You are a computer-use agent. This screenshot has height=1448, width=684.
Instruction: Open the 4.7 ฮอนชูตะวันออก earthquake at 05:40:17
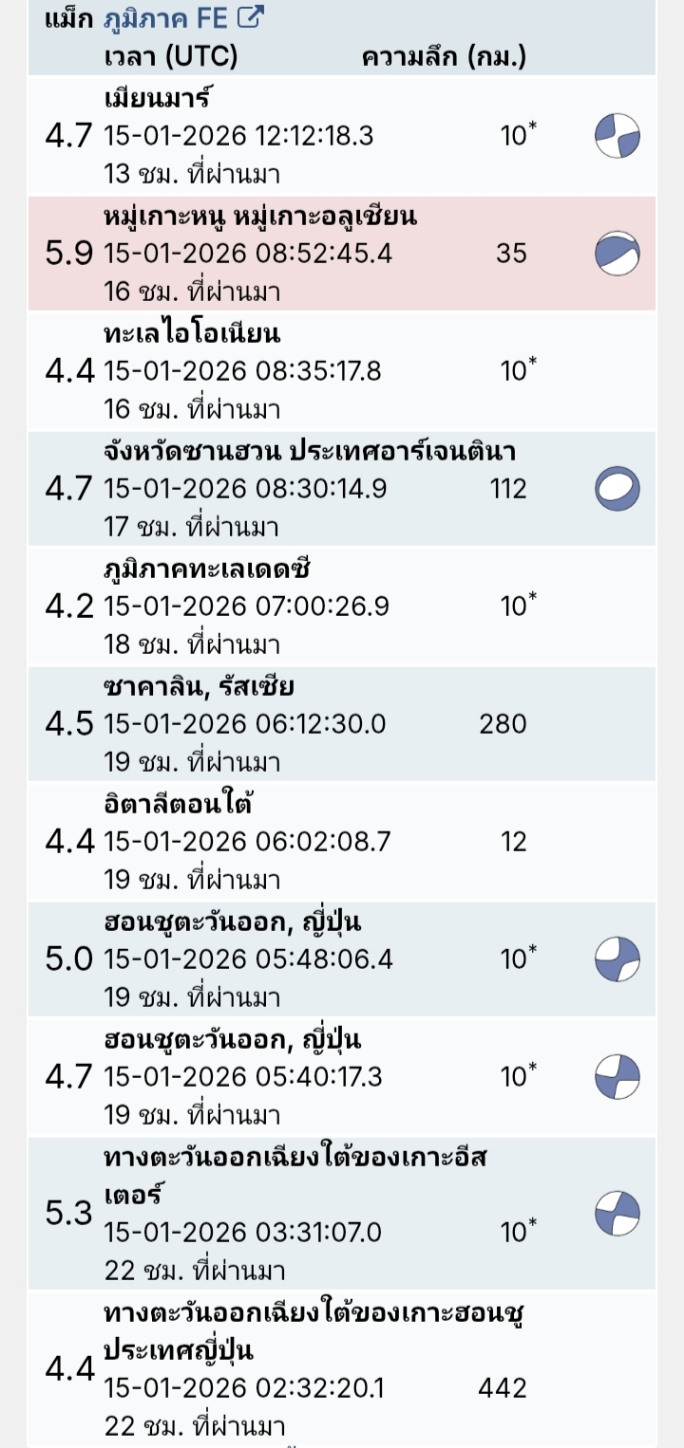300,1077
